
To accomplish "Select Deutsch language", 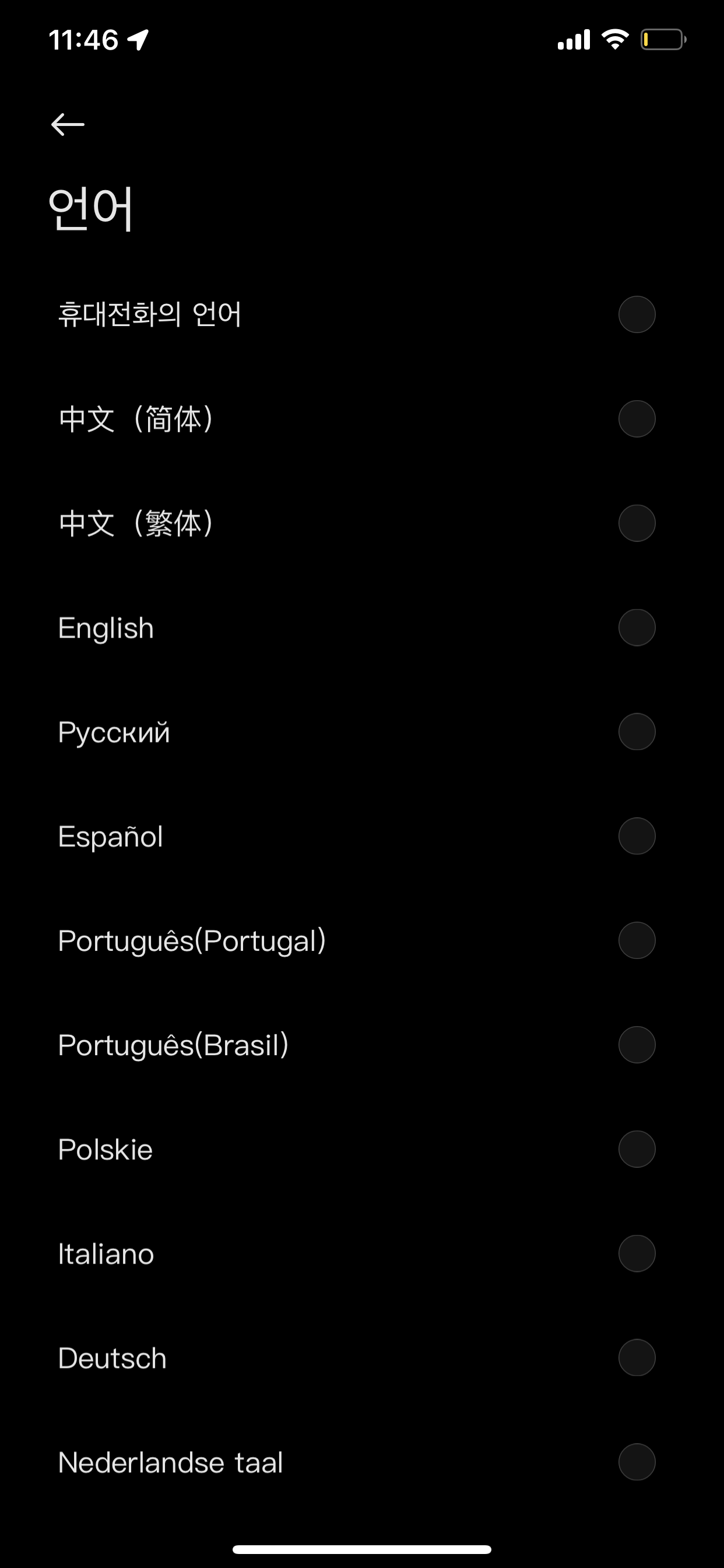I will tap(362, 1358).
